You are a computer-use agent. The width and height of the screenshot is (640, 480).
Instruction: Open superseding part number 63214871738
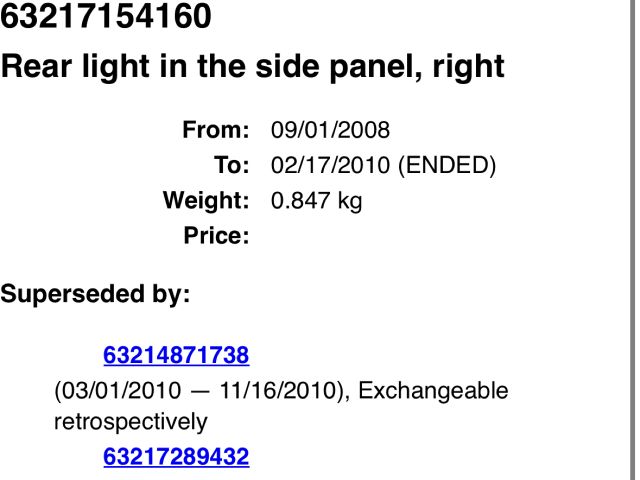click(x=176, y=355)
